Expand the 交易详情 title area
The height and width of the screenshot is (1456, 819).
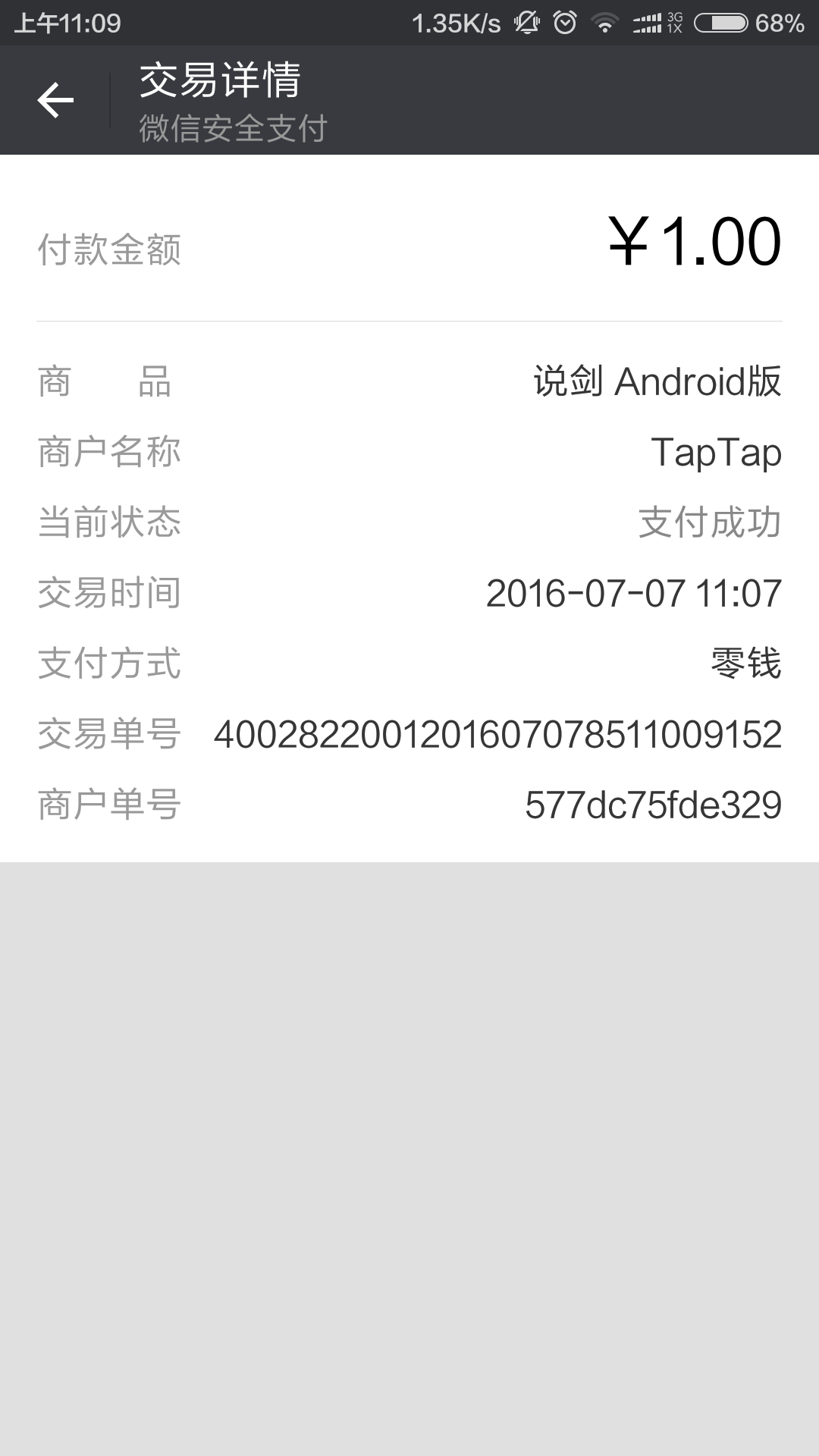pyautogui.click(x=220, y=83)
